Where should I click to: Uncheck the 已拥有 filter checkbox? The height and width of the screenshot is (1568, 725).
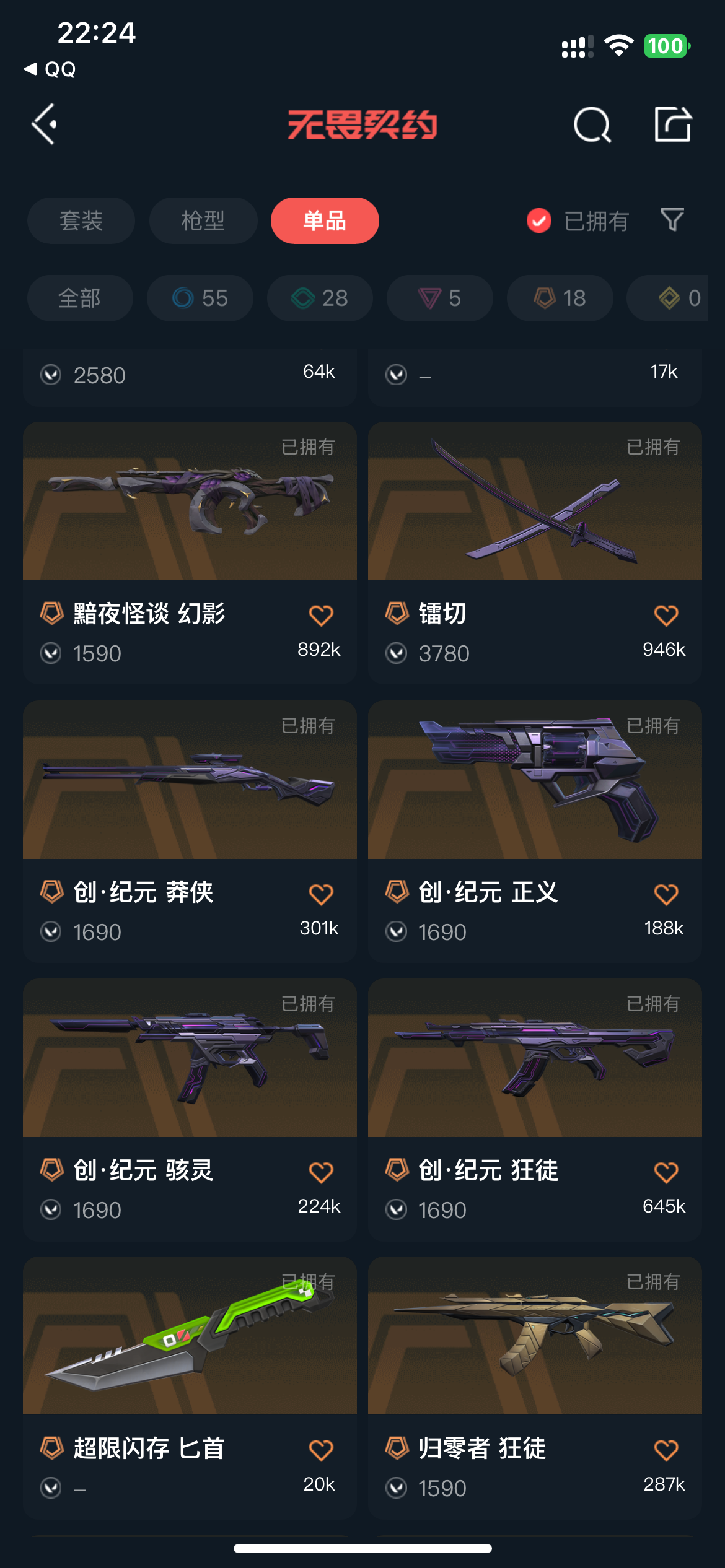pos(539,220)
